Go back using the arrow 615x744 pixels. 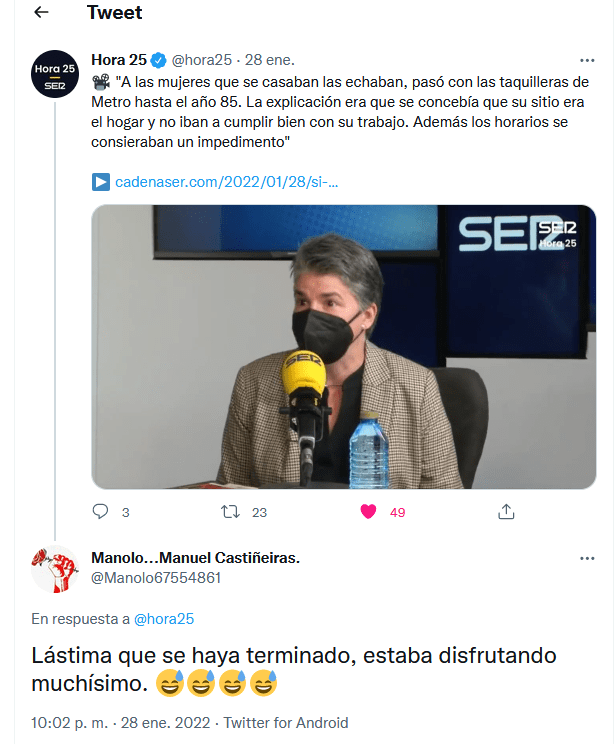coord(41,13)
